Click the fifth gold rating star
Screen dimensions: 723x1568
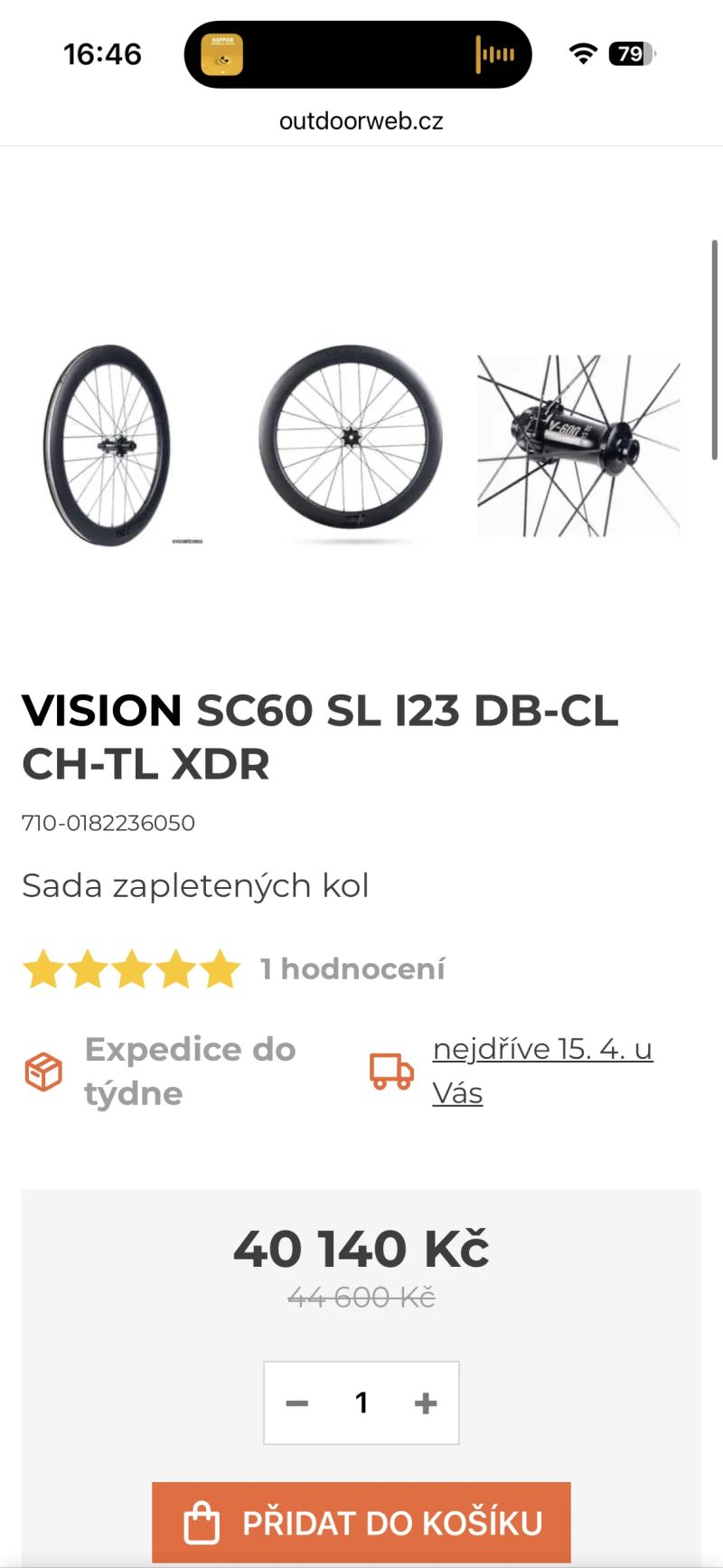click(221, 968)
